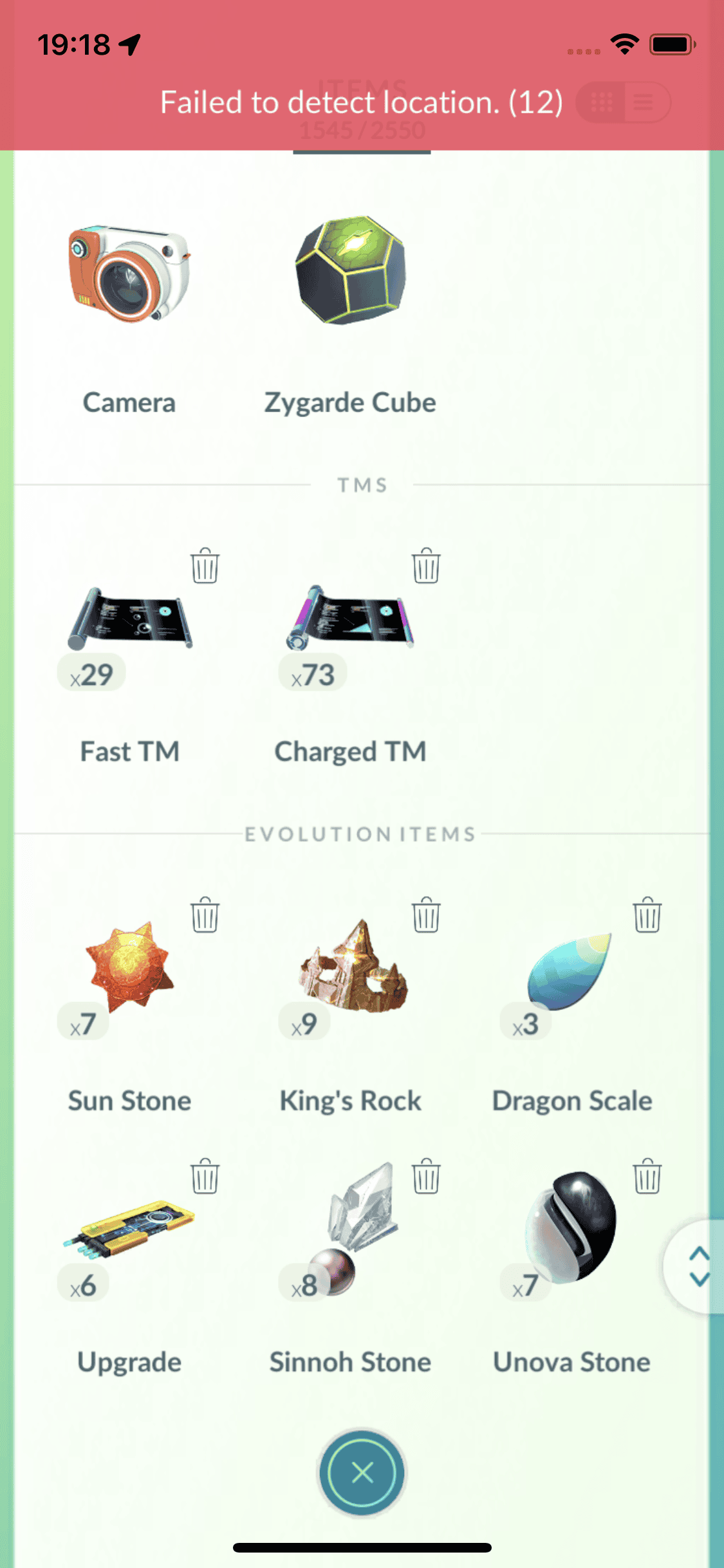The image size is (724, 1568).
Task: Open the Zygarde Cube item
Action: (350, 272)
